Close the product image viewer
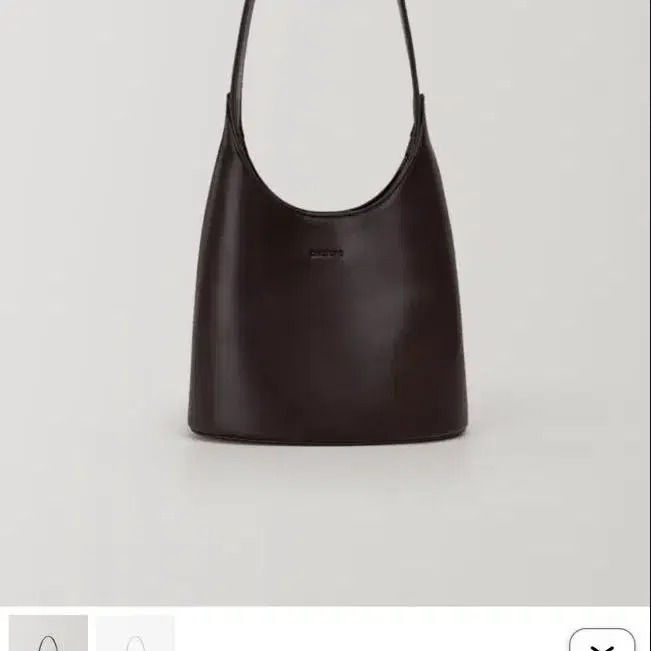Viewport: 651px width, 651px height. pos(602,640)
